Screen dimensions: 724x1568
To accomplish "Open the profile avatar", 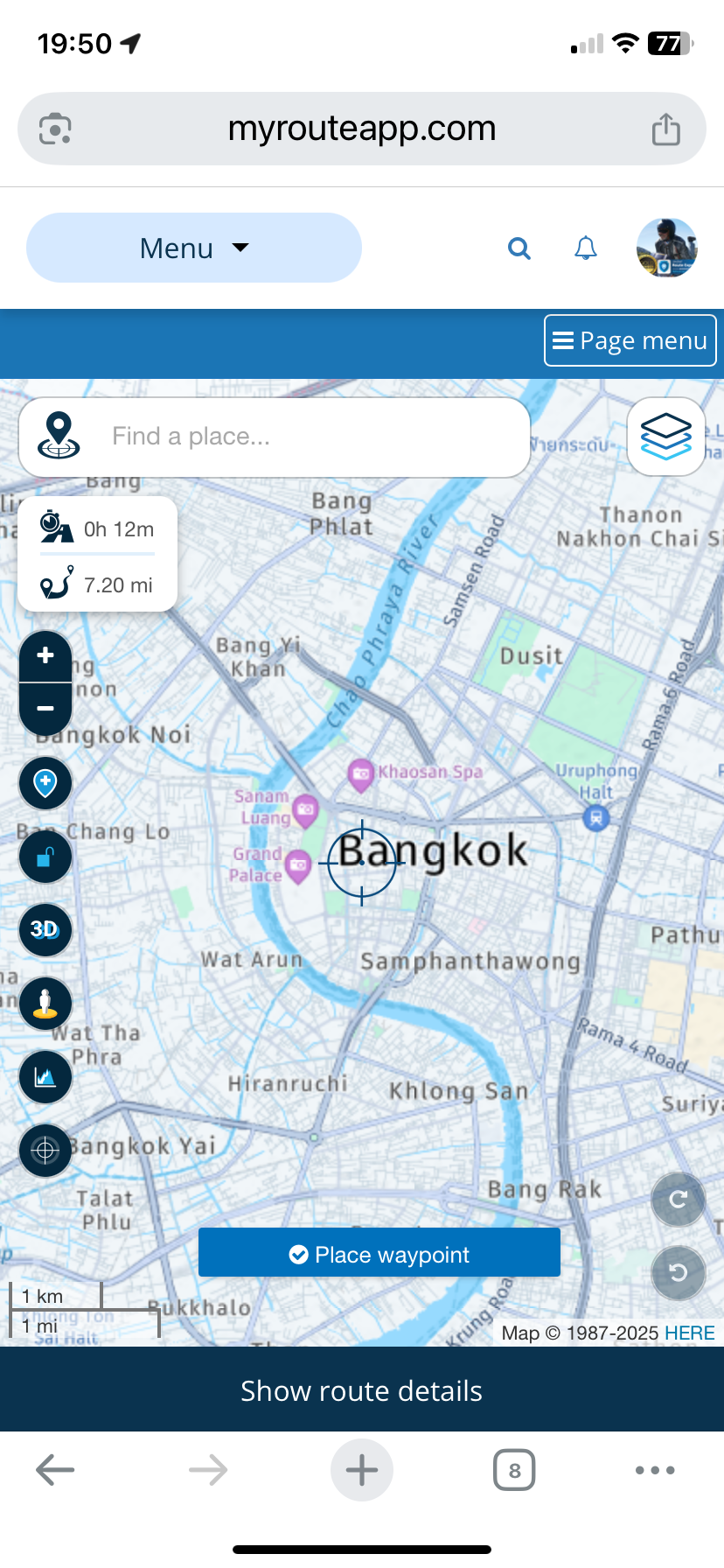I will click(x=666, y=248).
